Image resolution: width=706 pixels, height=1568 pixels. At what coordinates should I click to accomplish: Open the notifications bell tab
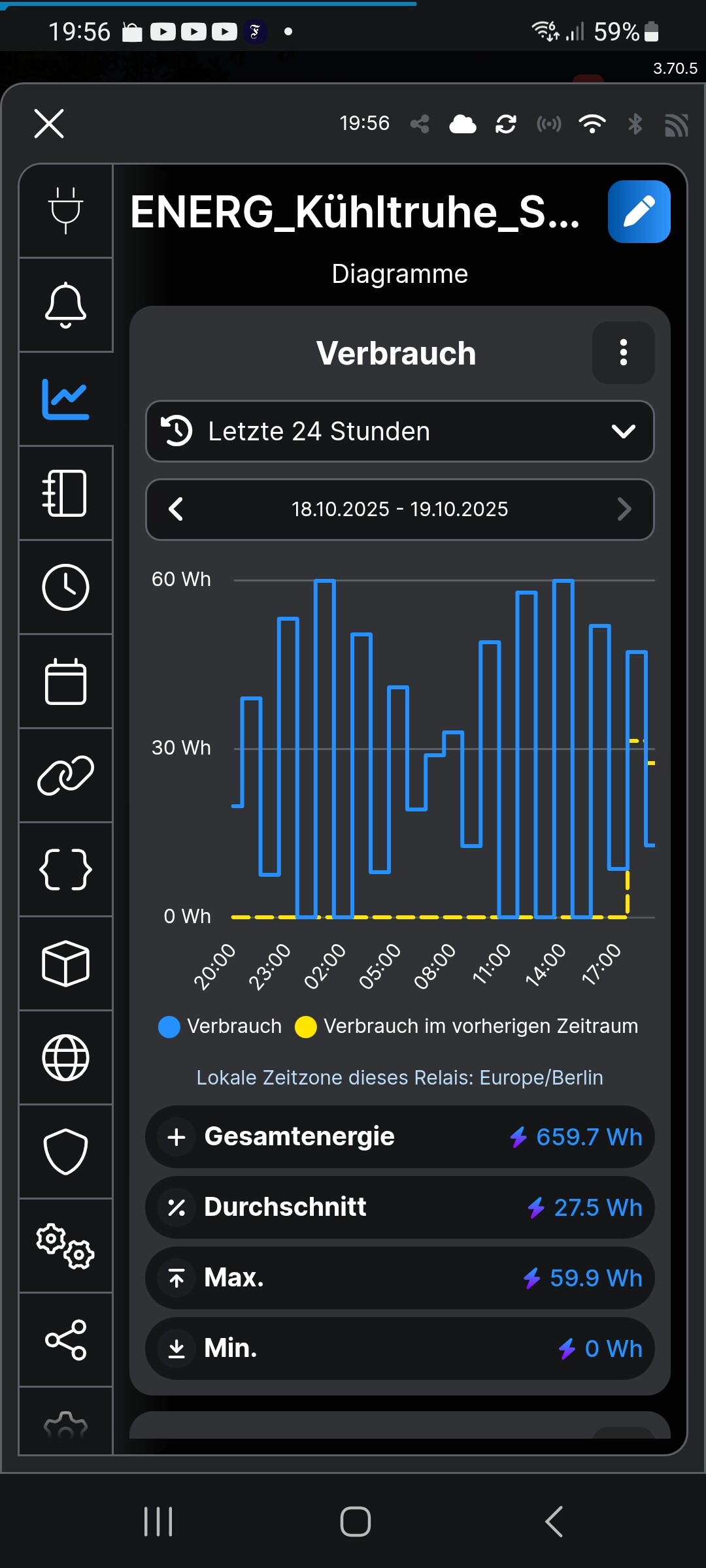(x=65, y=304)
